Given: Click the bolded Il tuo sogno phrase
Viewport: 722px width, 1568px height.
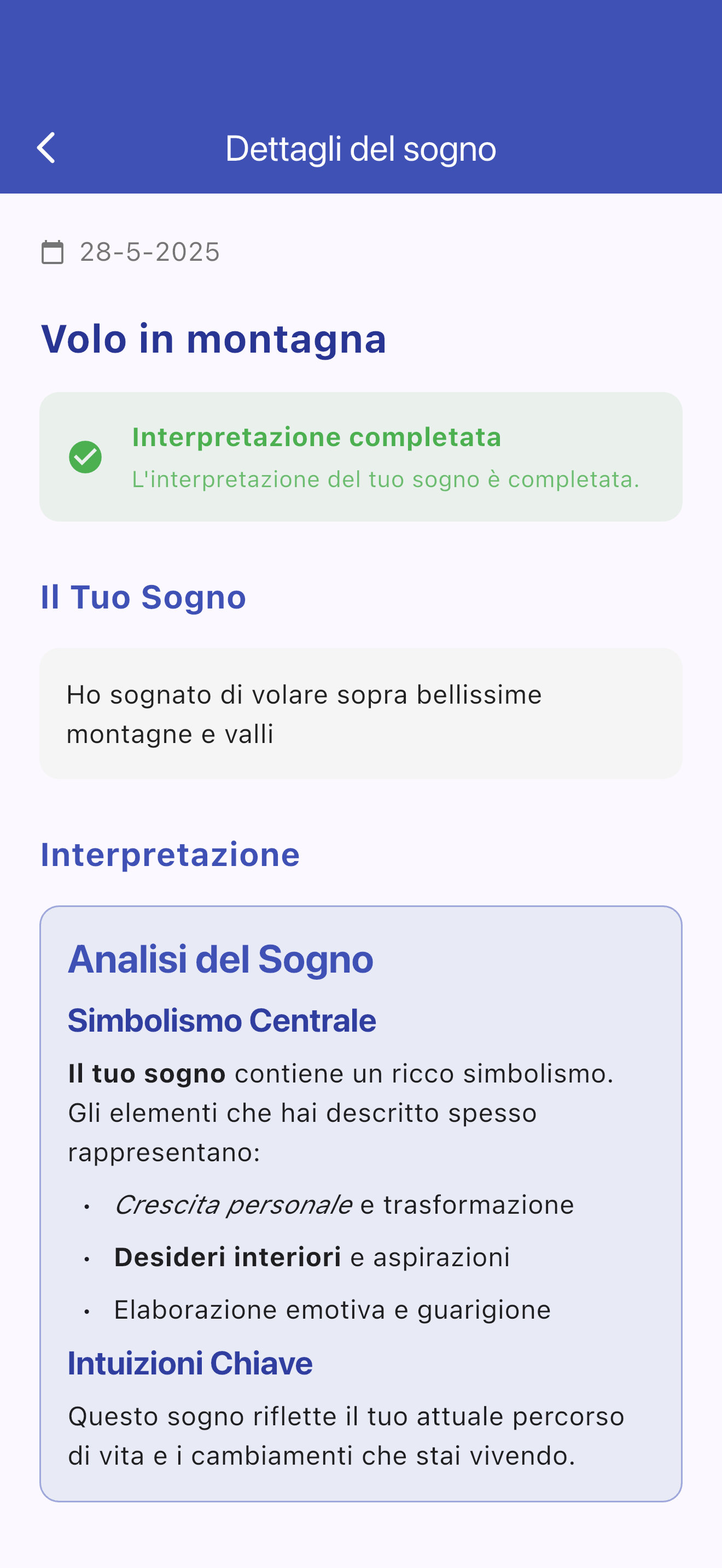Looking at the screenshot, I should click(x=146, y=1073).
